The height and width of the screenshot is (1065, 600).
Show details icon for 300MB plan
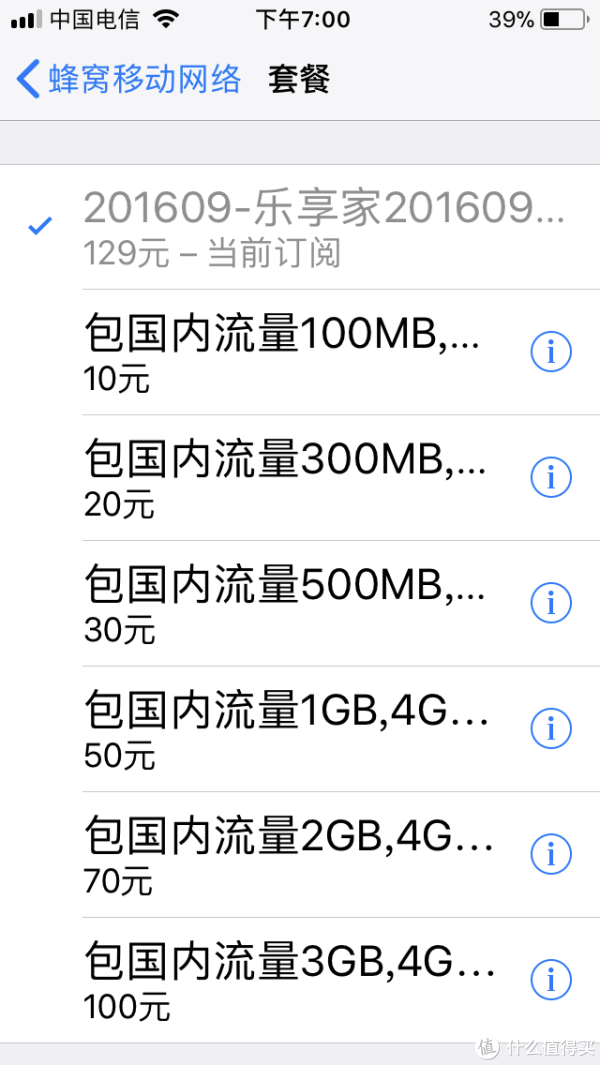(x=550, y=477)
